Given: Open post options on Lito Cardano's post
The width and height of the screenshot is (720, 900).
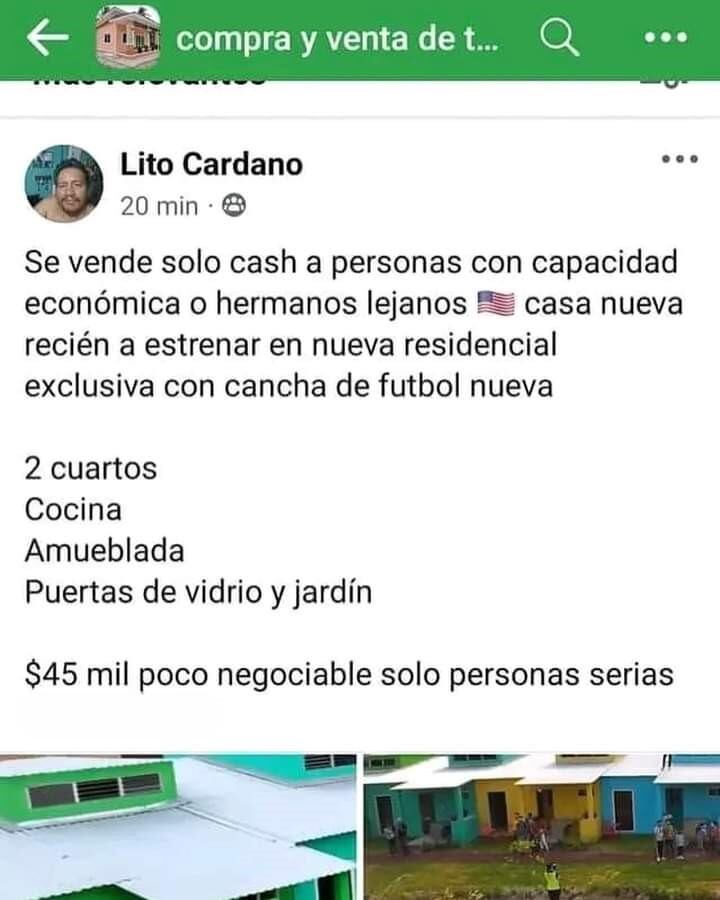Looking at the screenshot, I should pyautogui.click(x=679, y=159).
